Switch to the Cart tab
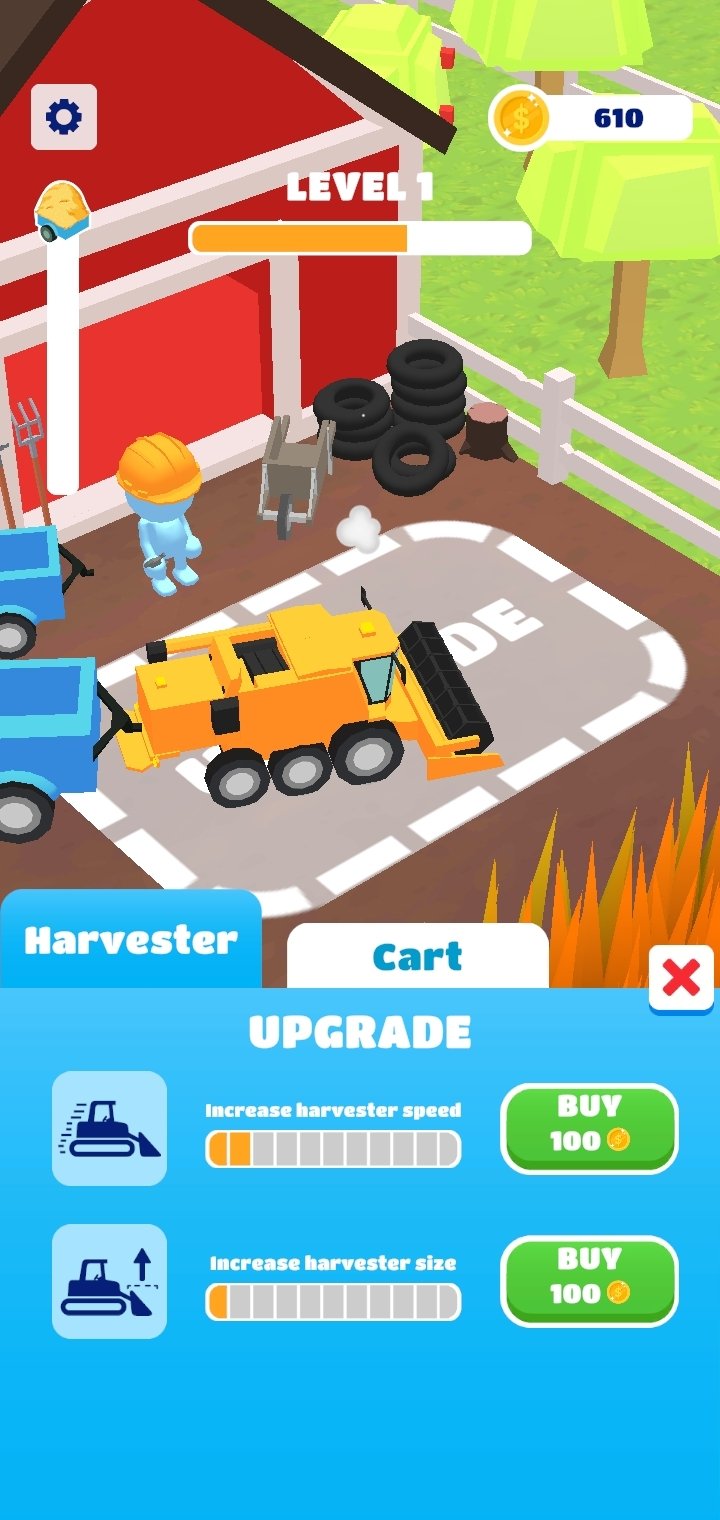The image size is (720, 1520). [417, 956]
